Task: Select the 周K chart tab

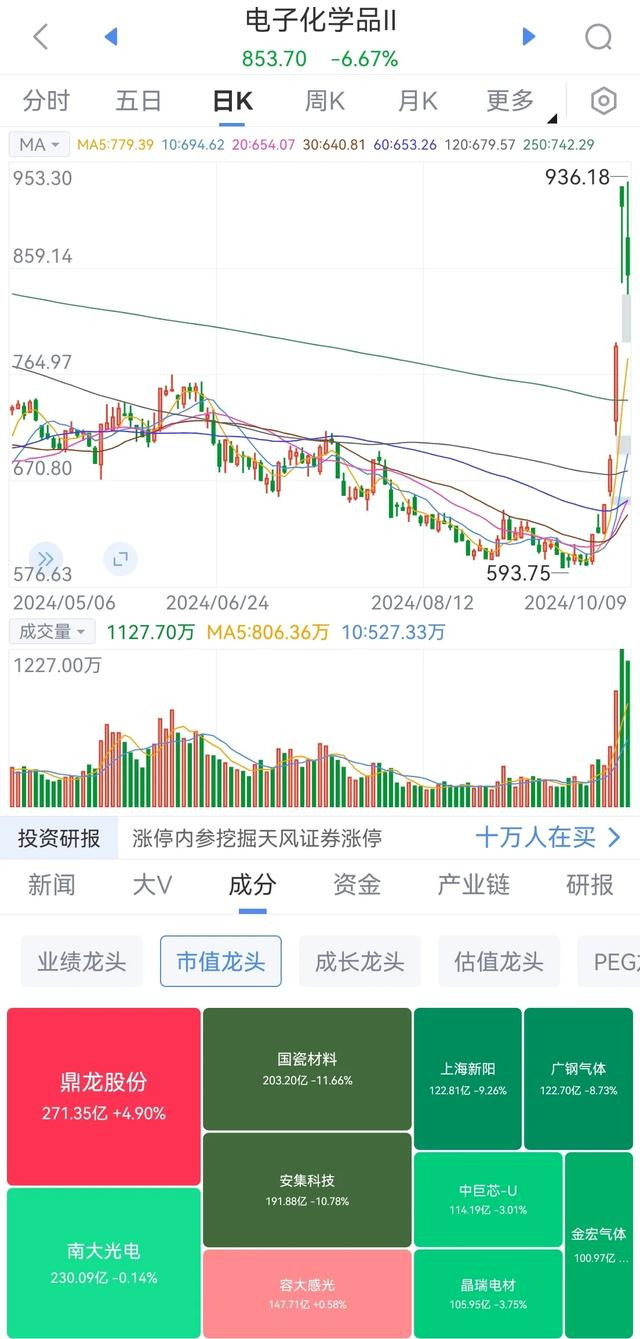Action: pos(324,100)
